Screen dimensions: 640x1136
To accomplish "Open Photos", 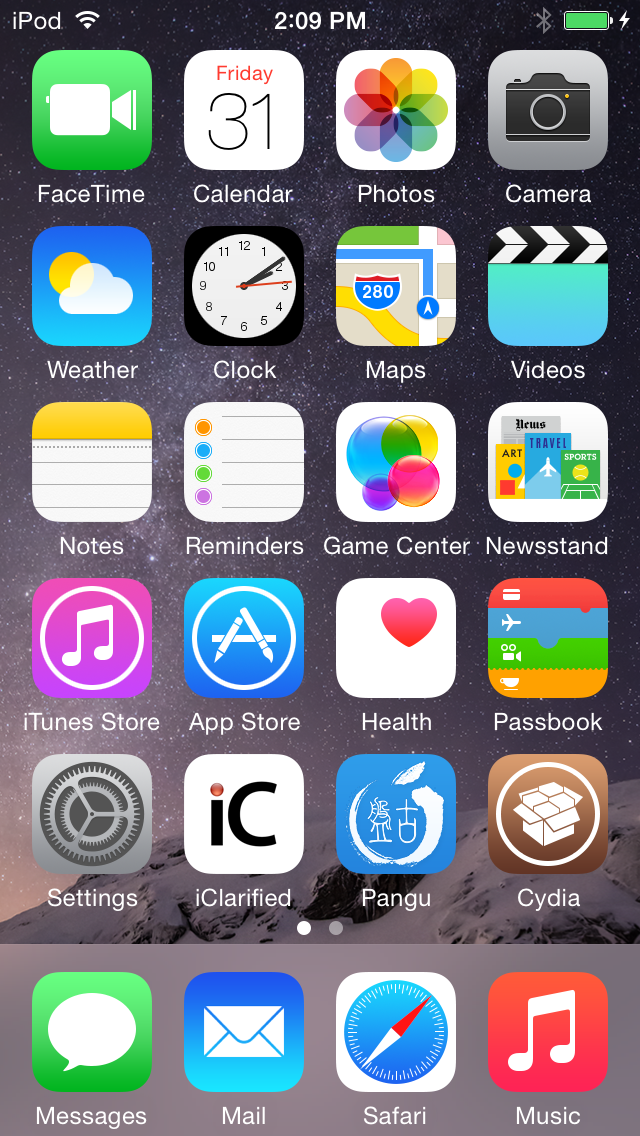I will pos(396,110).
